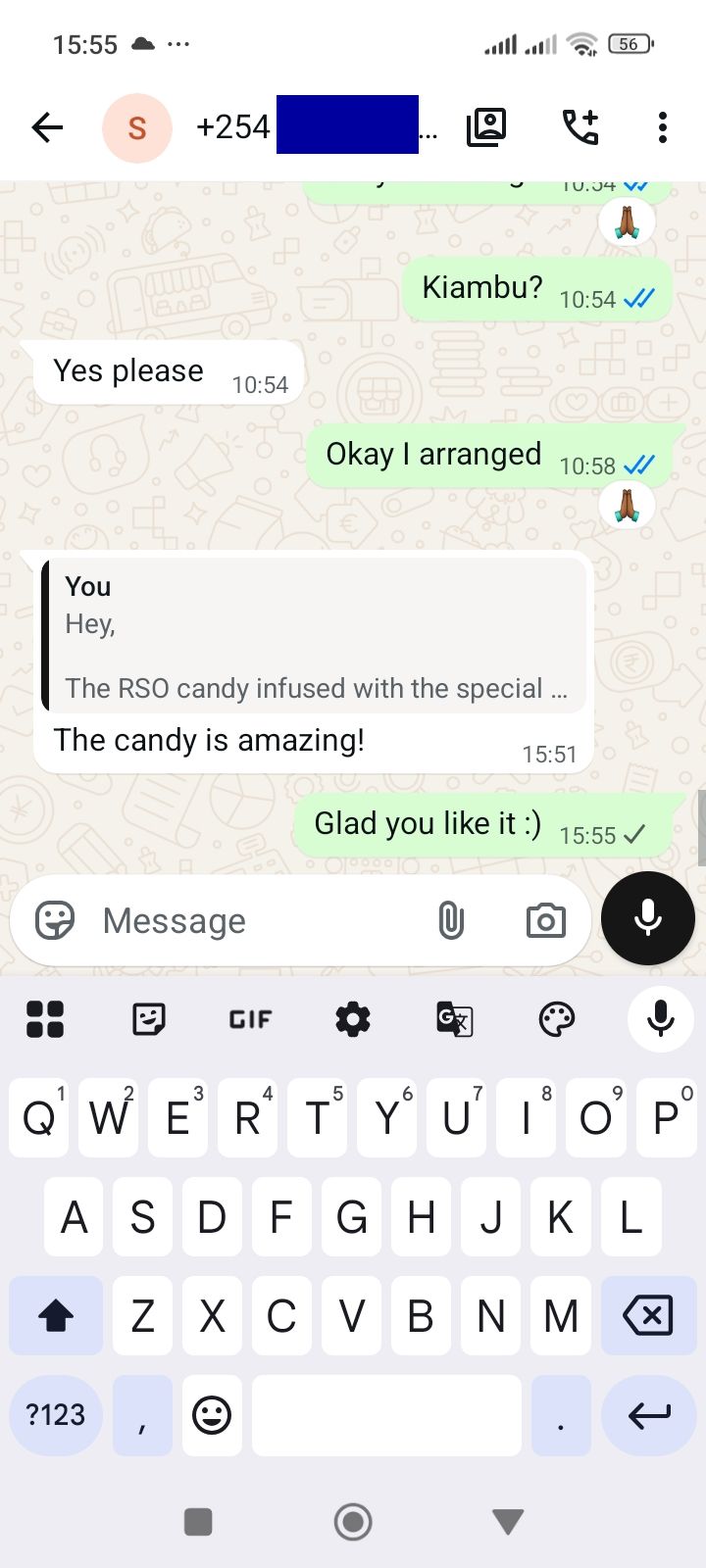706x1568 pixels.
Task: Open the keyboard translate tool
Action: pyautogui.click(x=455, y=1019)
